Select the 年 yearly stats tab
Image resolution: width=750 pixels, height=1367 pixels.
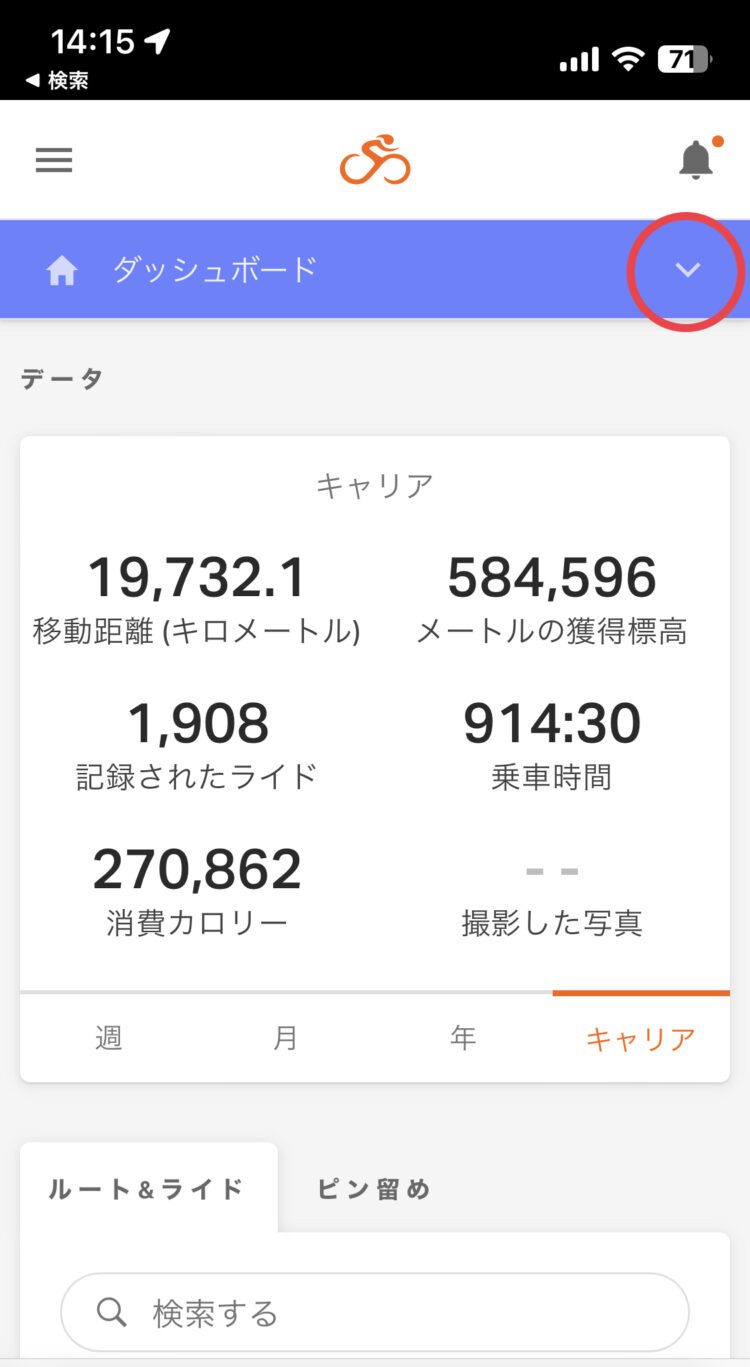click(x=463, y=1038)
